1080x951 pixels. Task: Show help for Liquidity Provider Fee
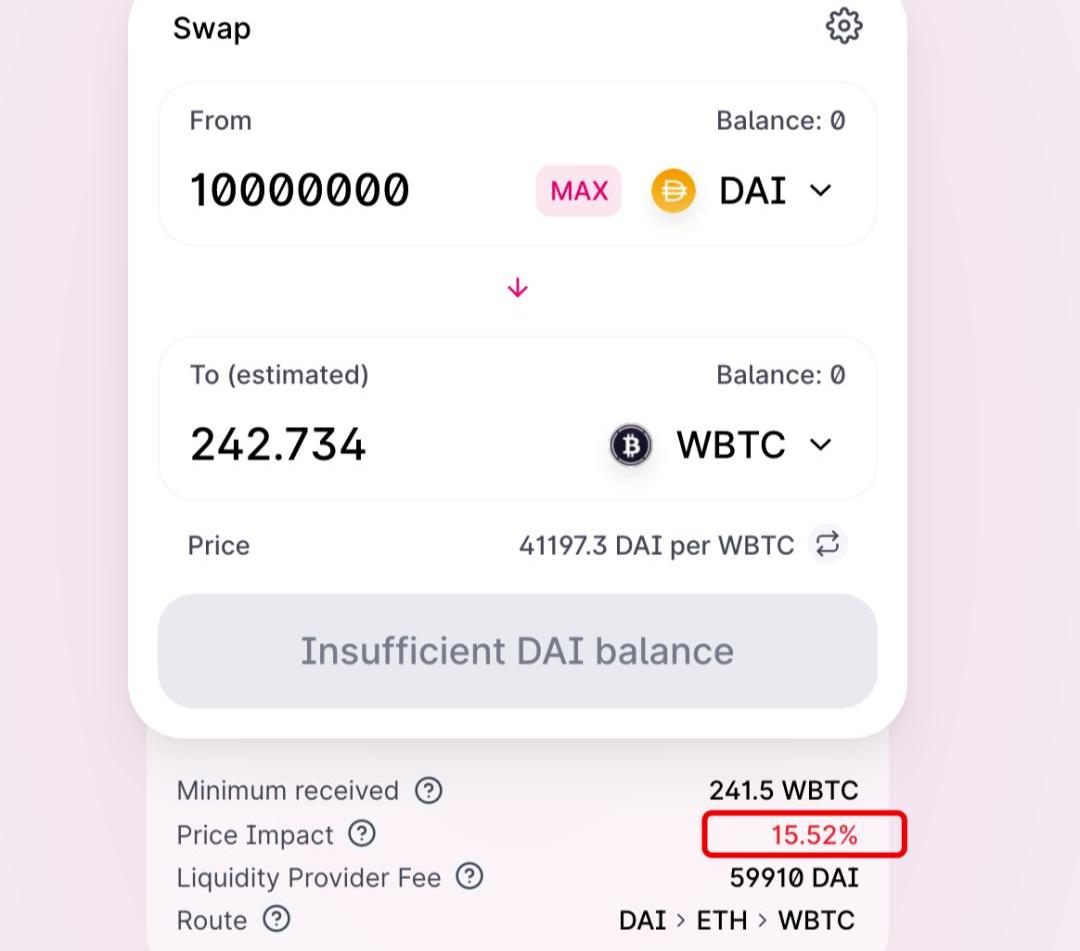[469, 877]
